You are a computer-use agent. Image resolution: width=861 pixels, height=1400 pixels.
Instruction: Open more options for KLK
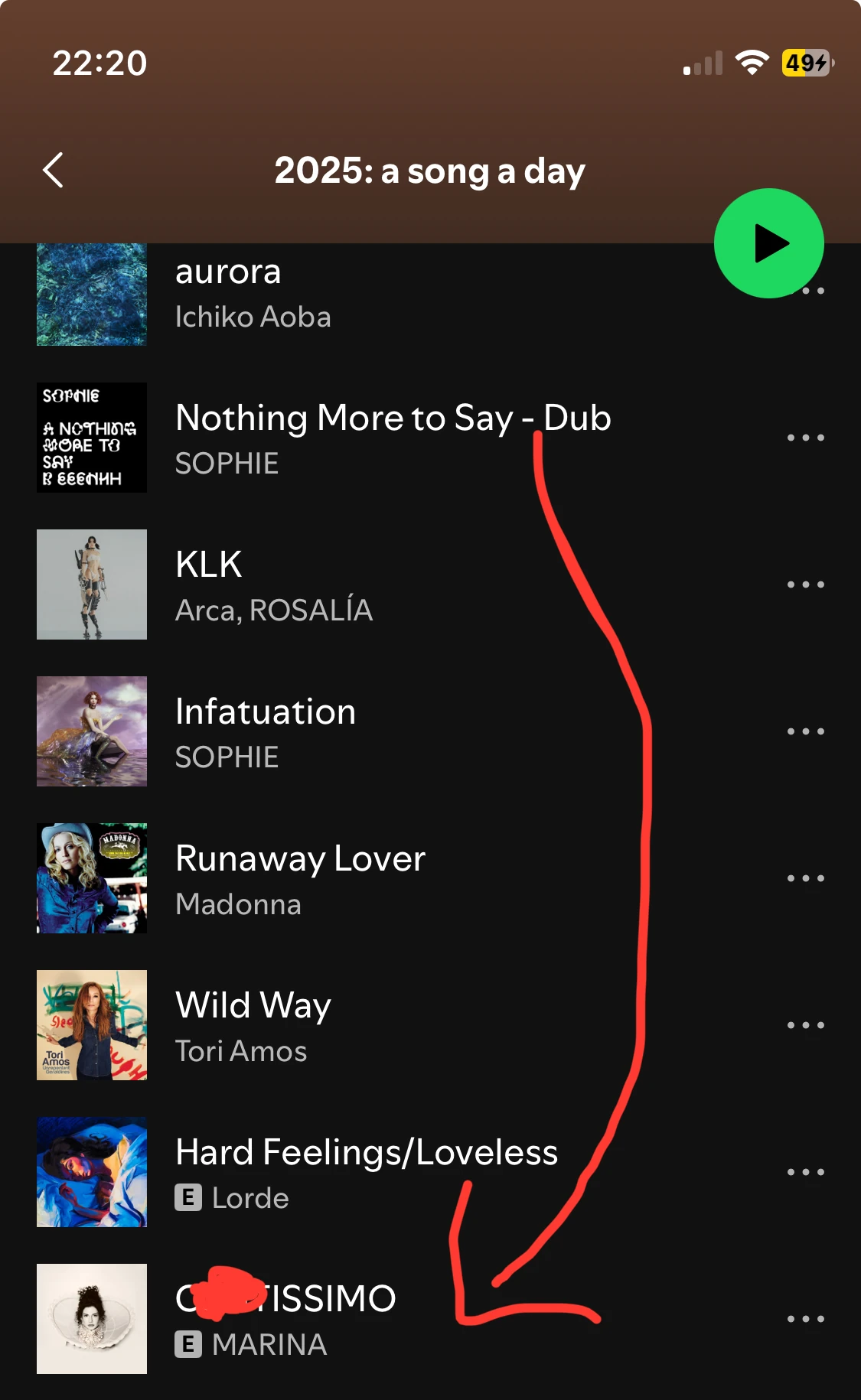tap(805, 585)
